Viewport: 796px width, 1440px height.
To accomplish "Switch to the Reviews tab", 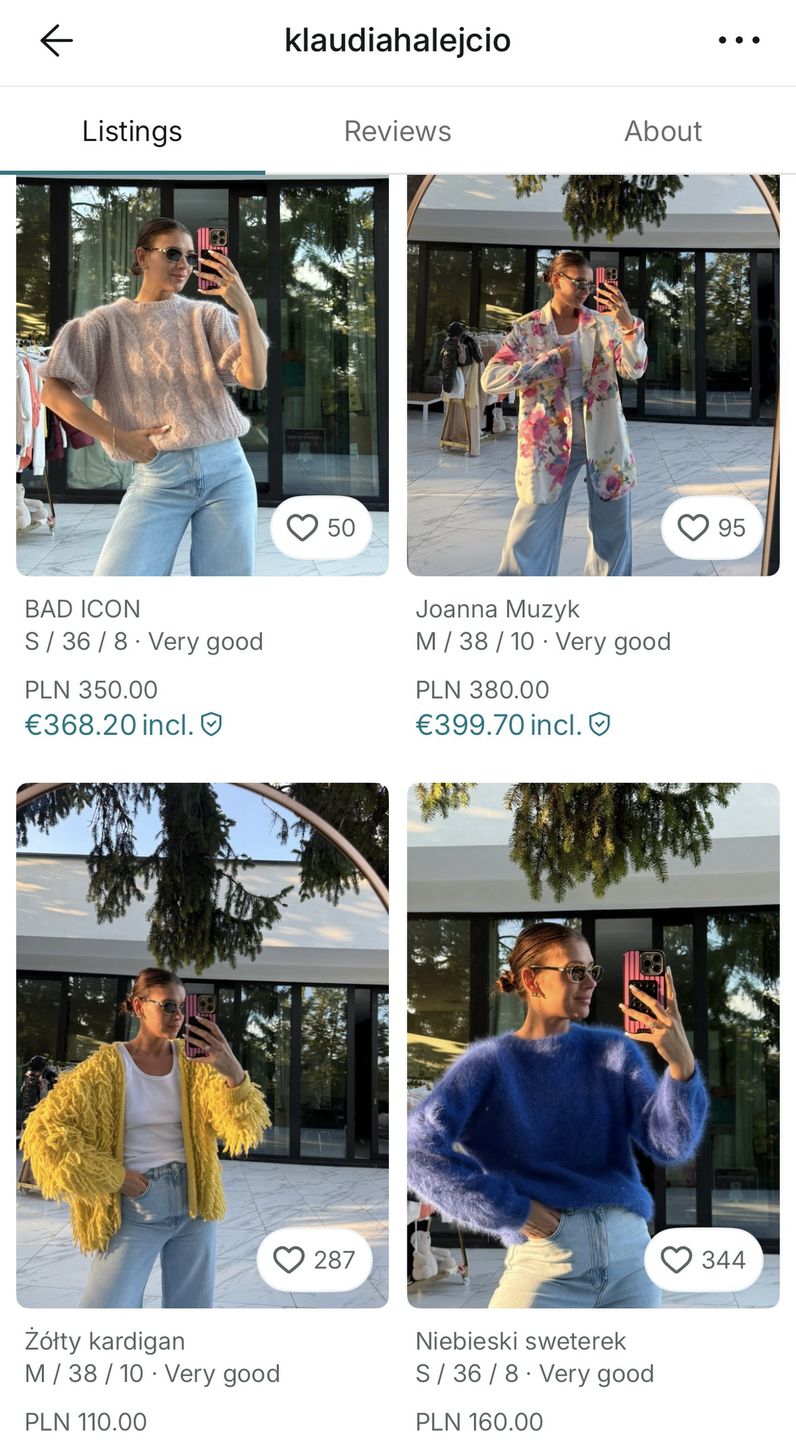I will tap(397, 131).
